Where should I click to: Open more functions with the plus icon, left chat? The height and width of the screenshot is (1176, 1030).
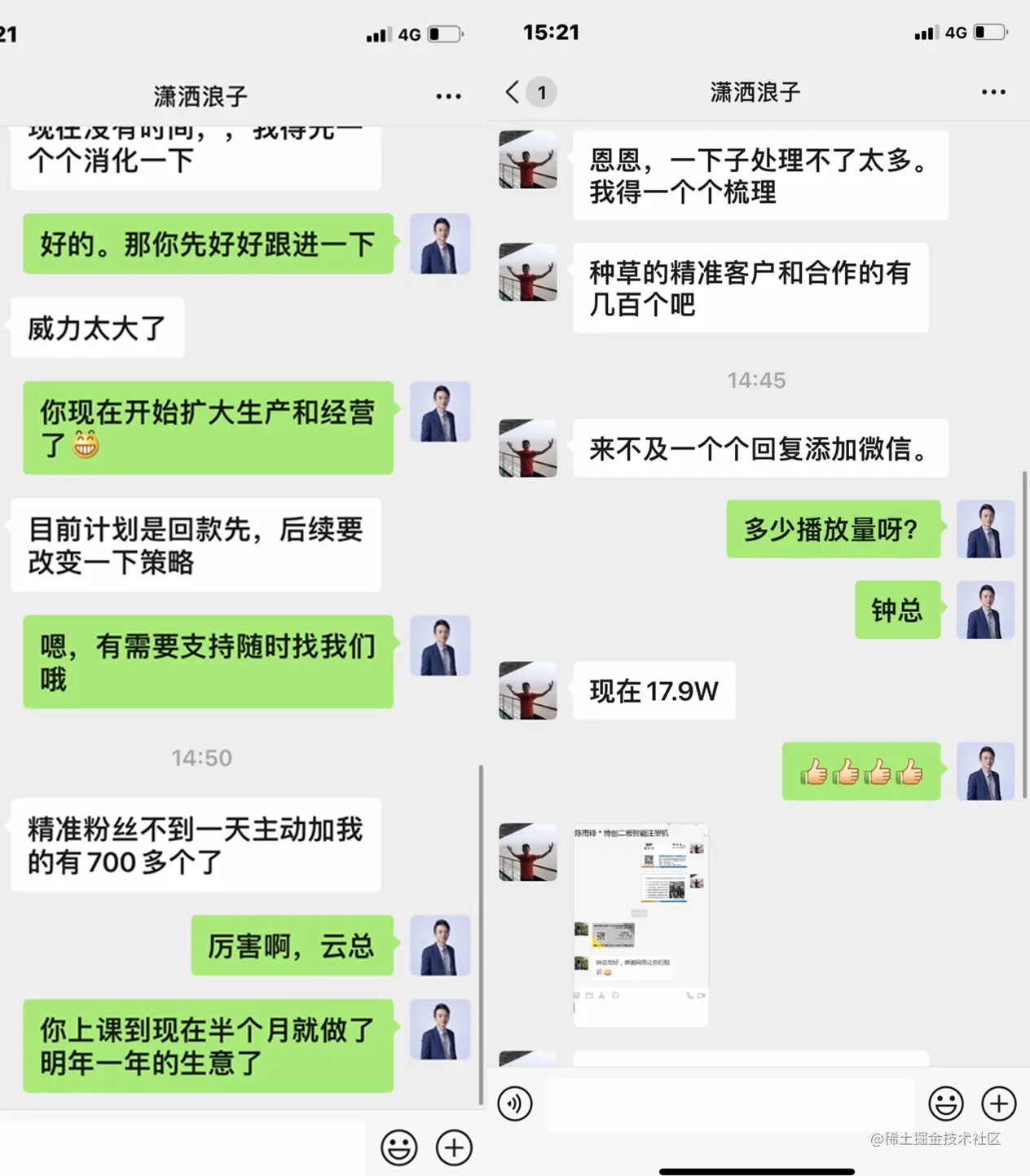[453, 1147]
